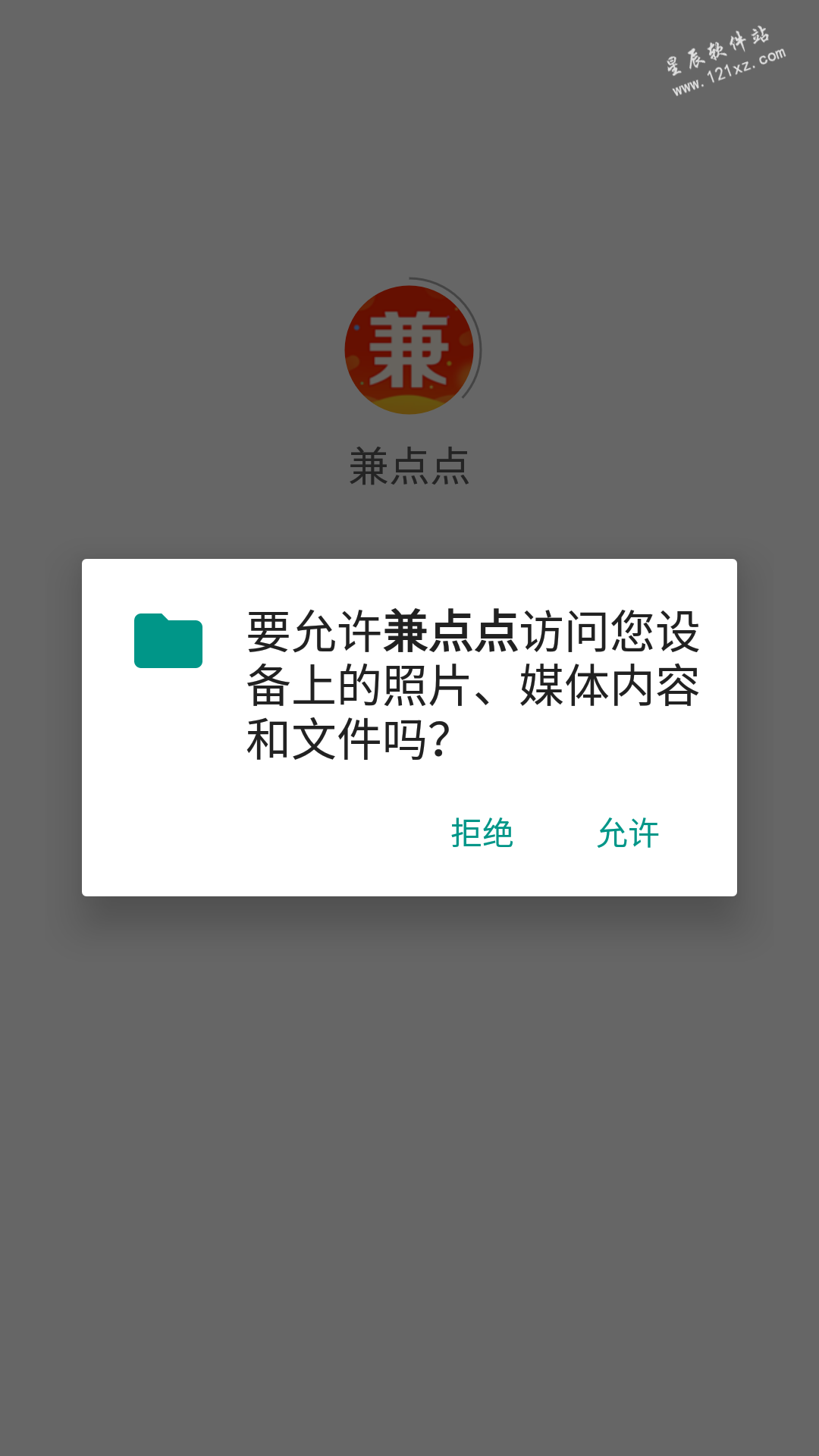Tap 拒绝 to deny the permission
Screen dimensions: 819x1456
tap(482, 833)
